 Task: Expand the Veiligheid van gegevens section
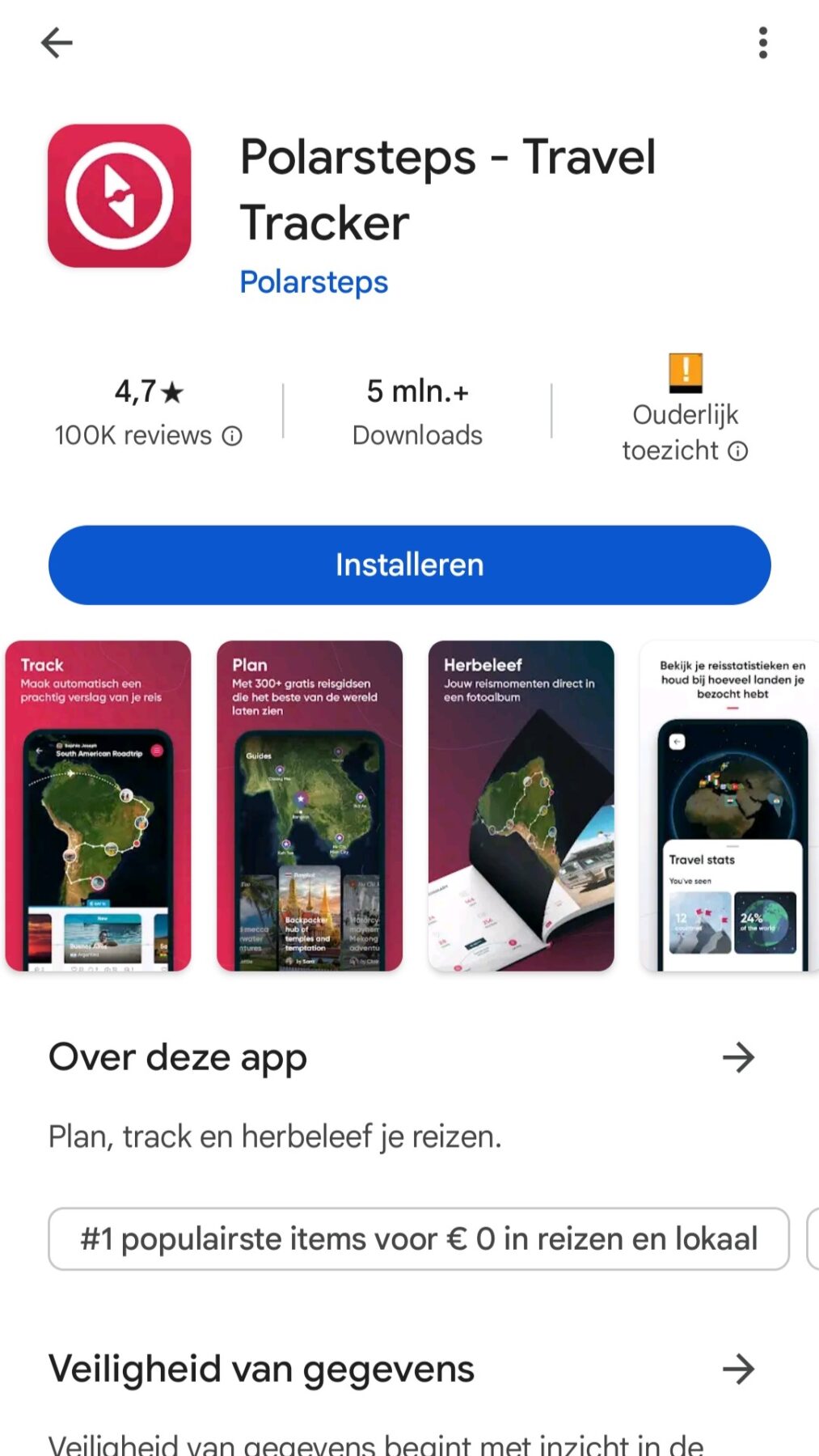[x=260, y=1368]
